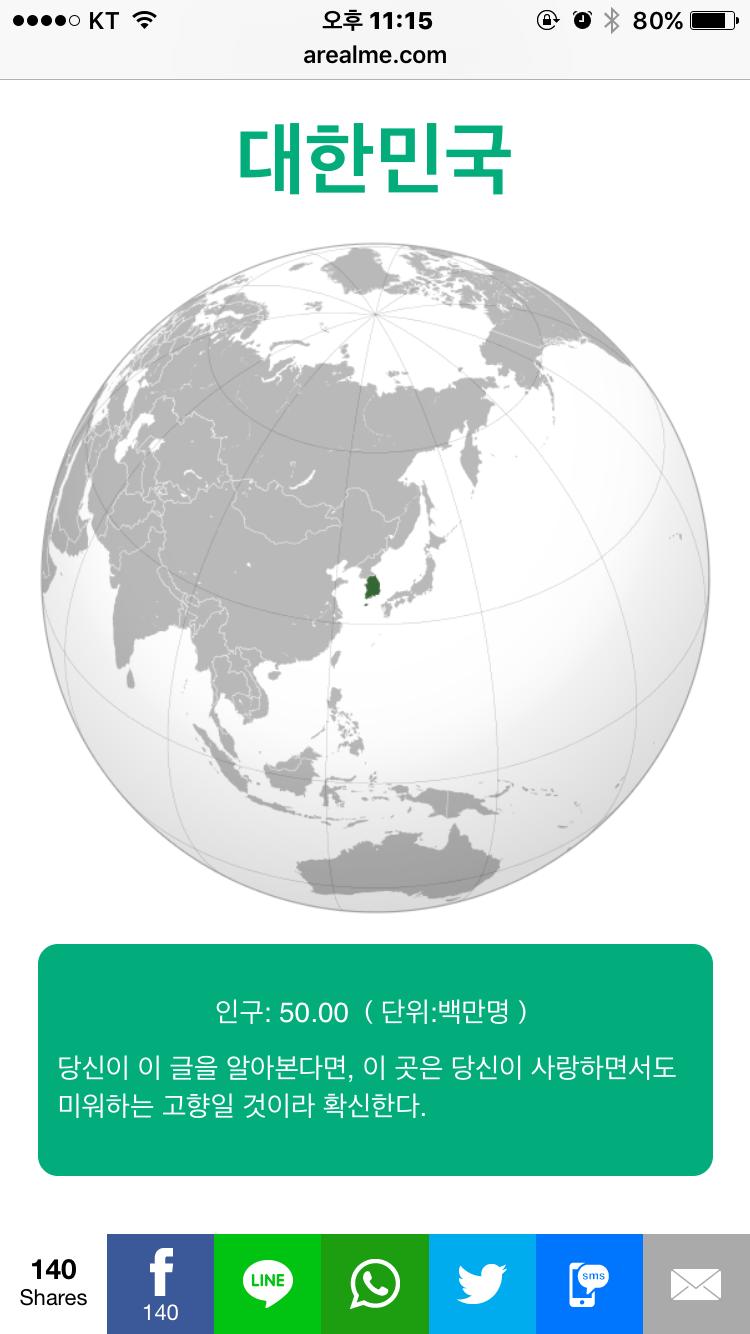
Task: Tweet this result on Twitter
Action: point(482,1283)
